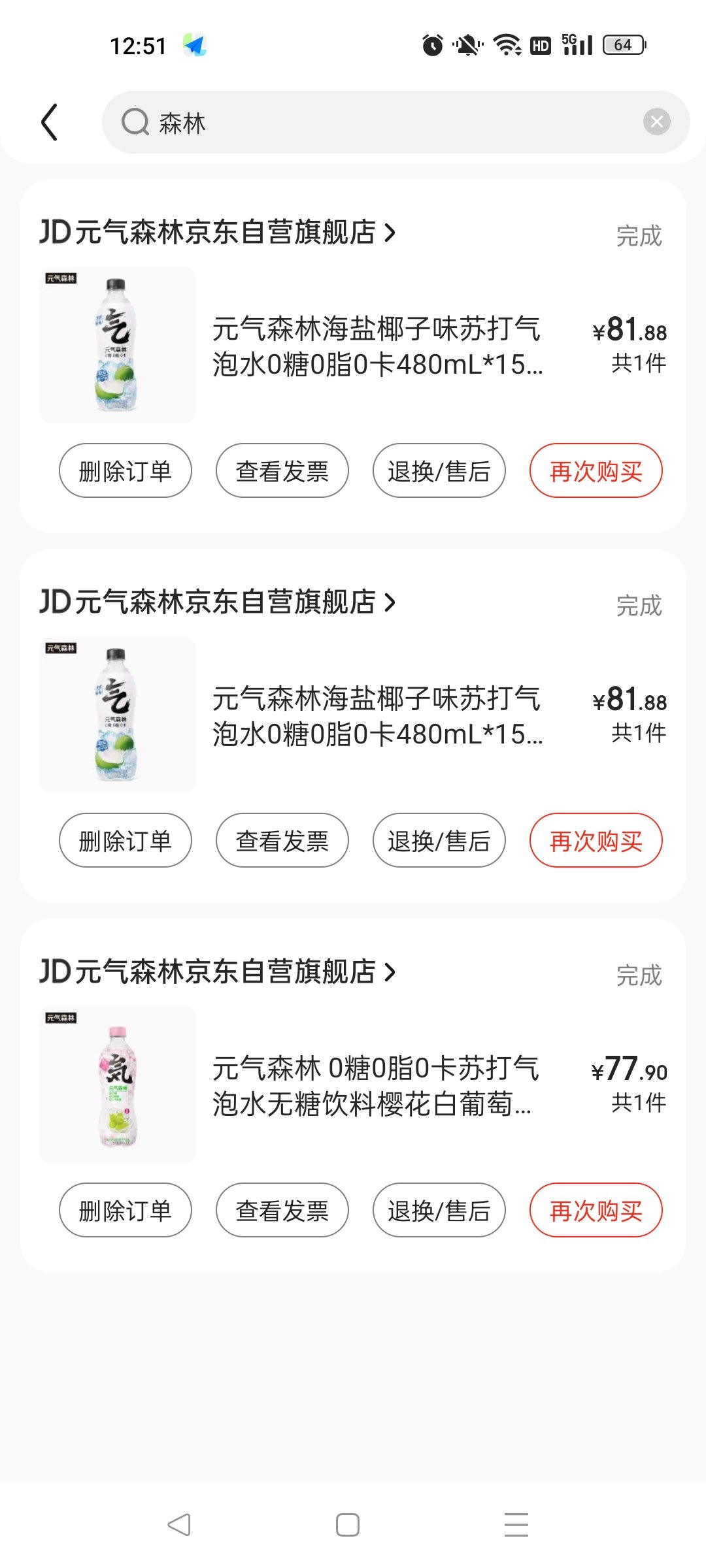Clear the search text with the X icon

656,122
